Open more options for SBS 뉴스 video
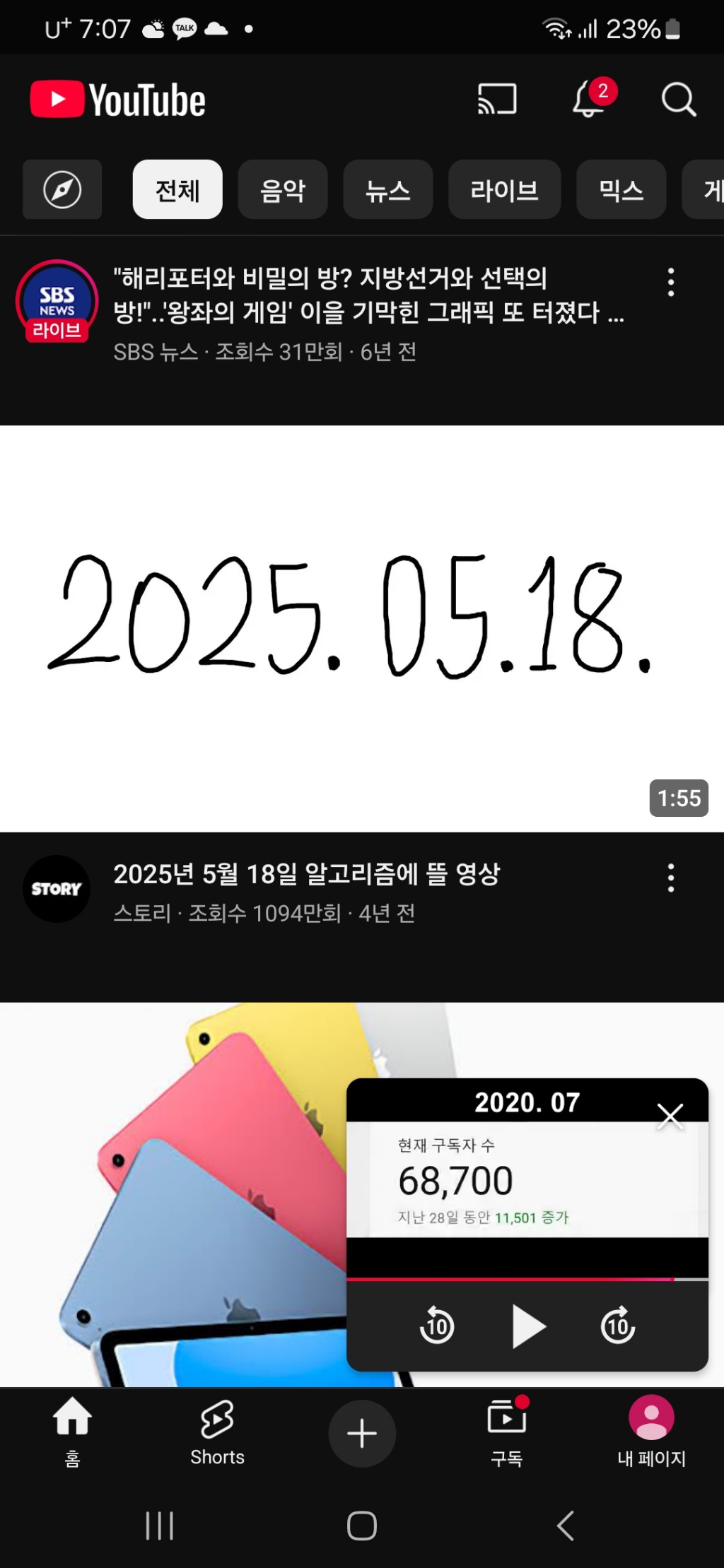This screenshot has height=1568, width=724. (670, 282)
